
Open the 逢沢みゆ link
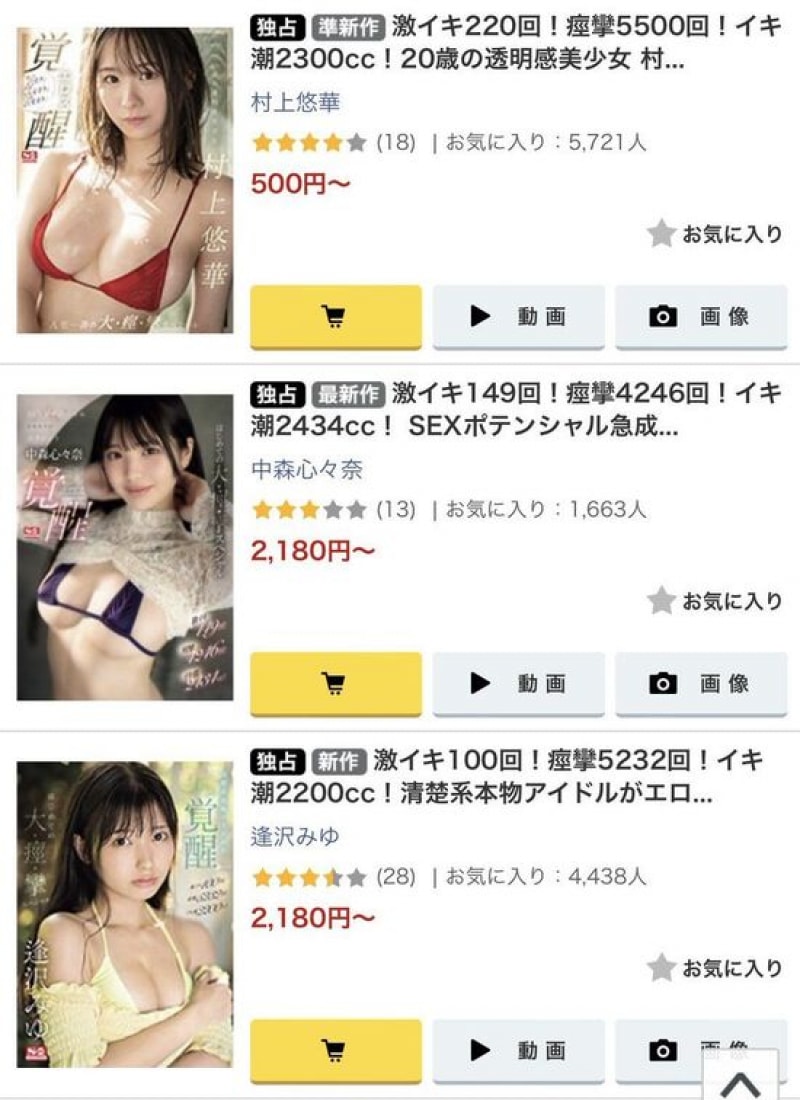[296, 837]
